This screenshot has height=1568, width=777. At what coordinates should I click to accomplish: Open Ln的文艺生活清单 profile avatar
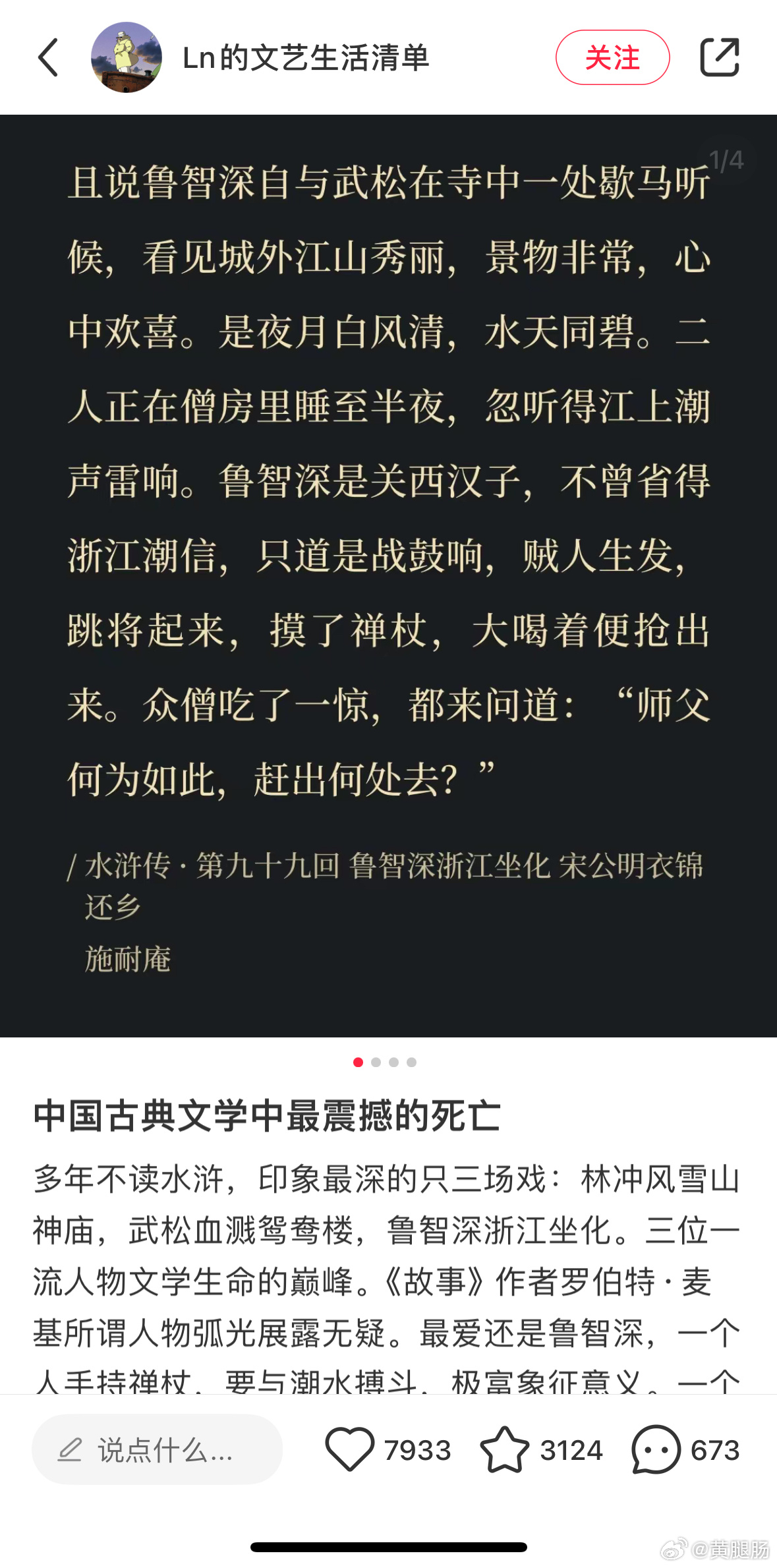click(x=127, y=58)
